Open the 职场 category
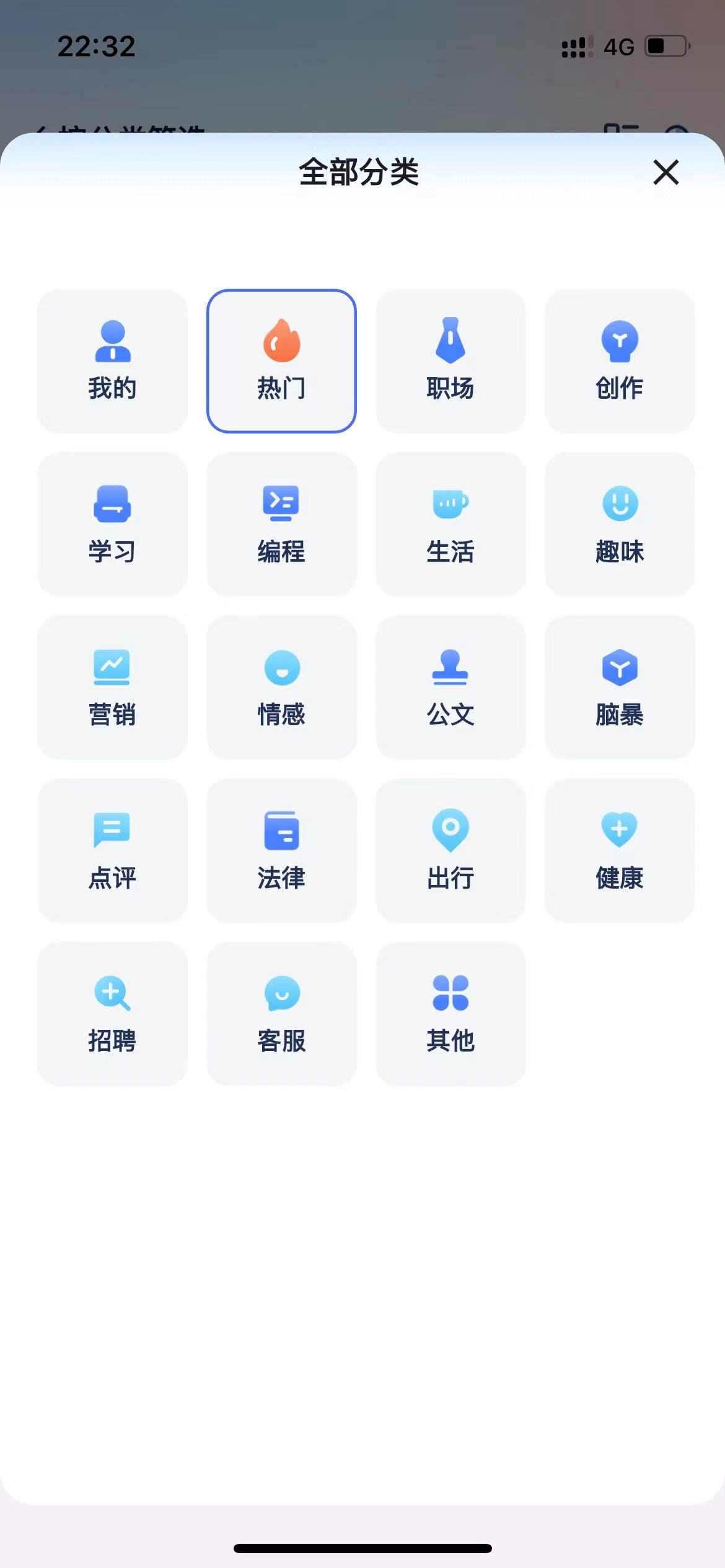The height and width of the screenshot is (1568, 725). click(x=450, y=361)
